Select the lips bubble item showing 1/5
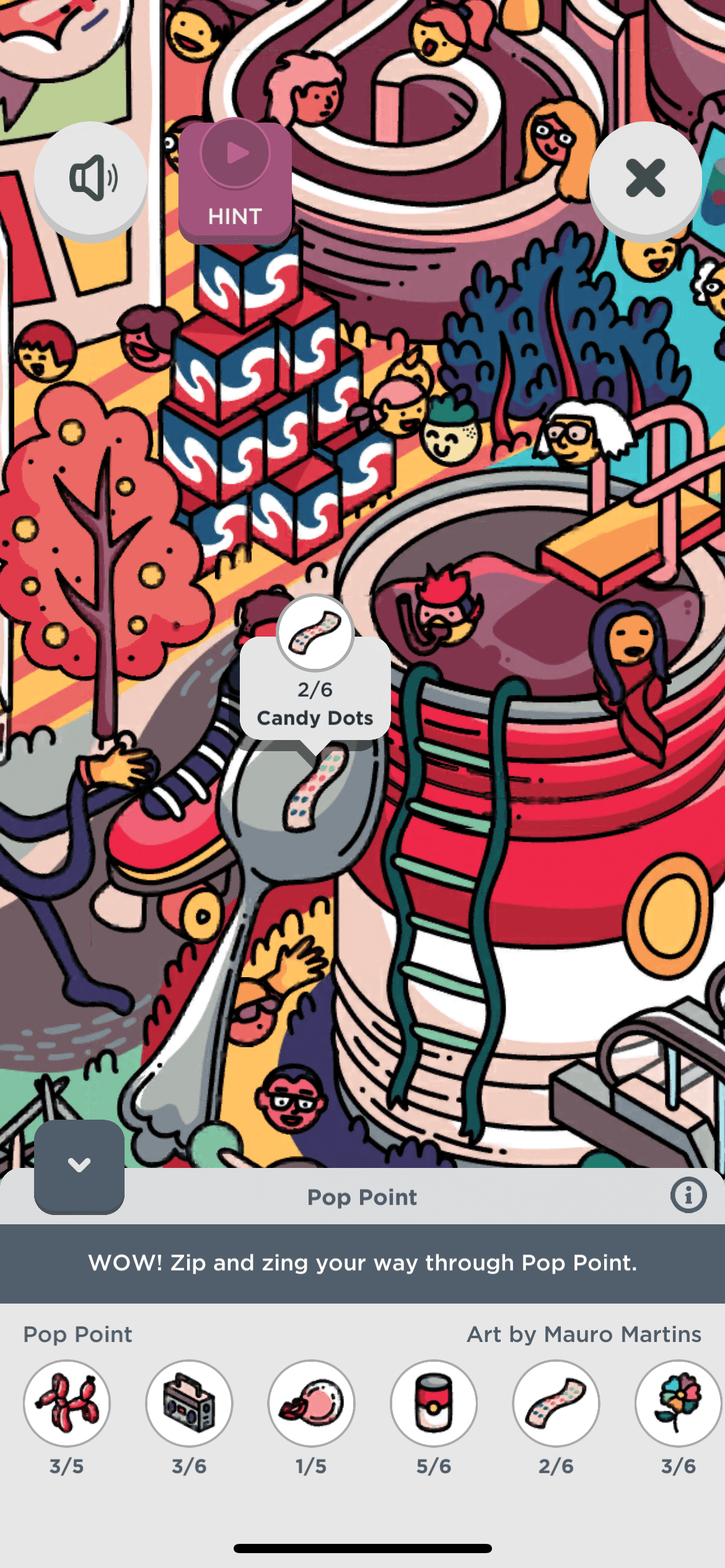 click(311, 1403)
